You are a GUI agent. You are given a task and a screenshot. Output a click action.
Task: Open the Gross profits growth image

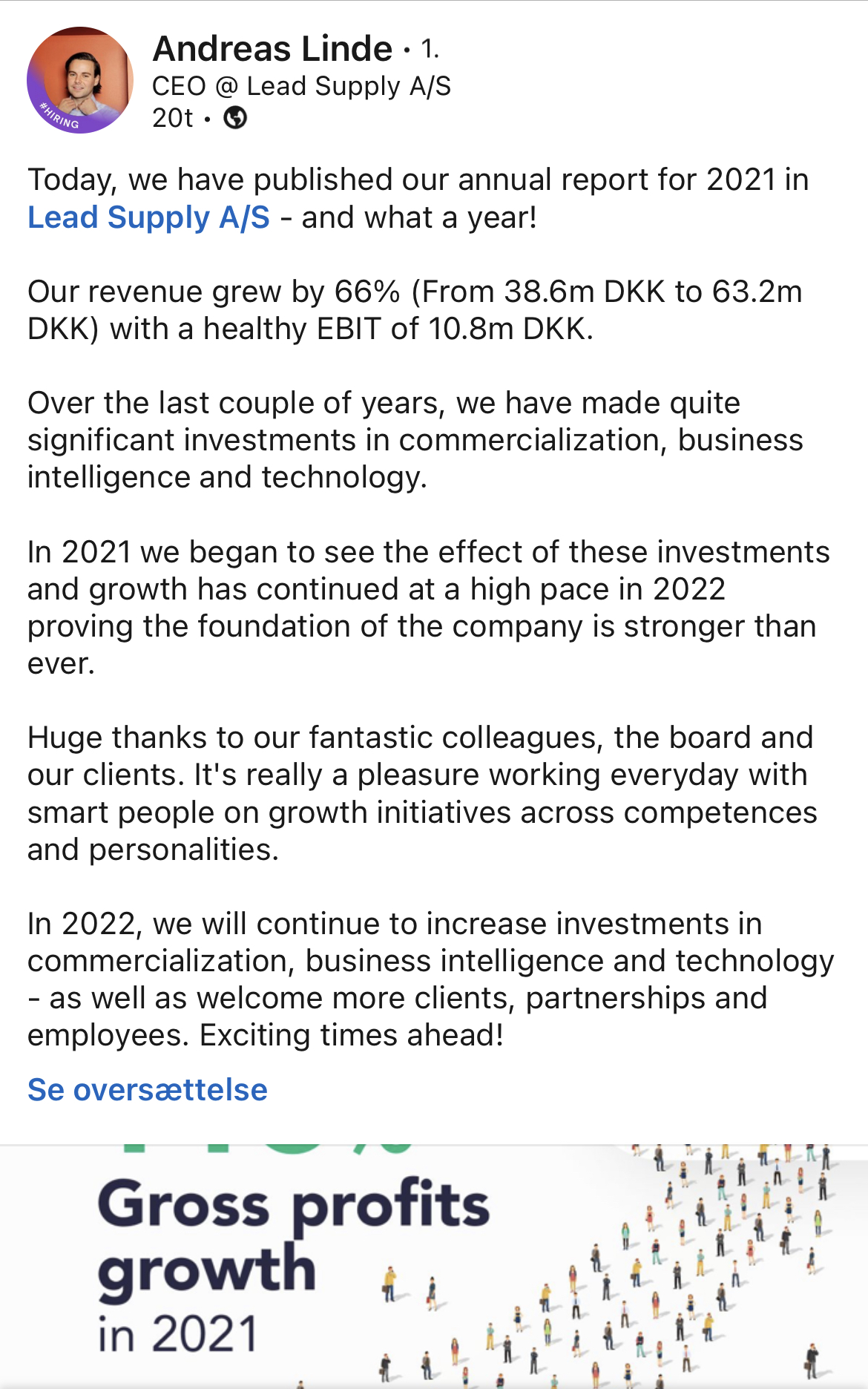(434, 1267)
